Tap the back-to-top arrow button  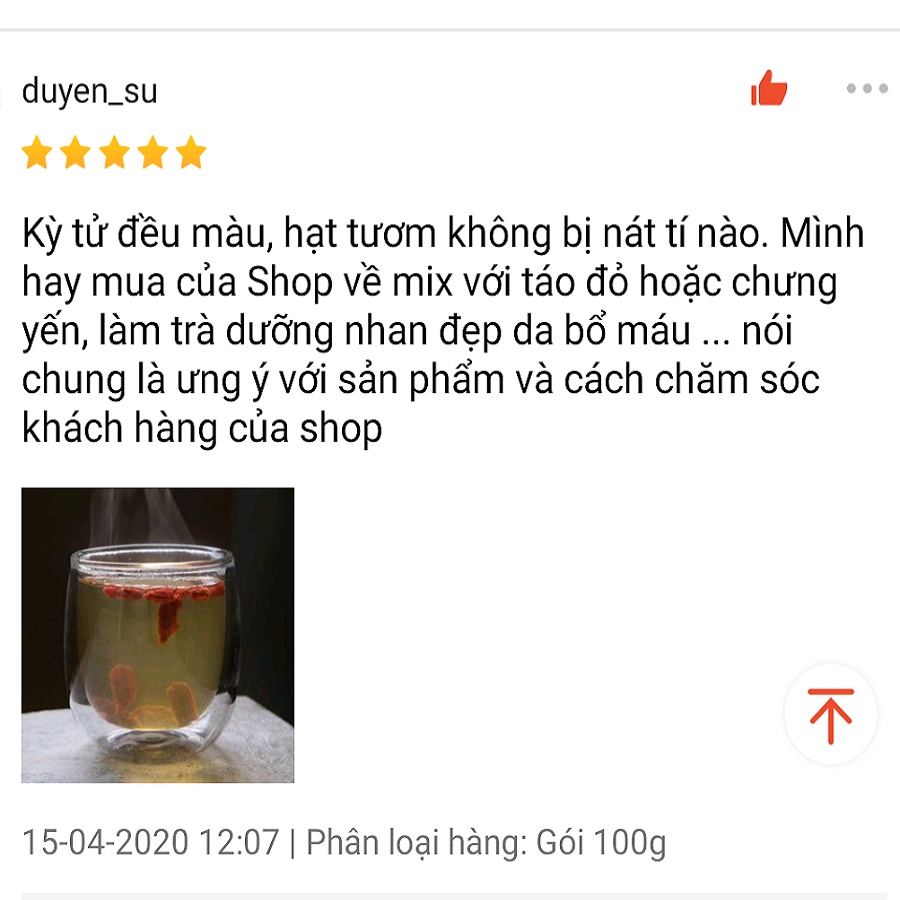[x=831, y=715]
